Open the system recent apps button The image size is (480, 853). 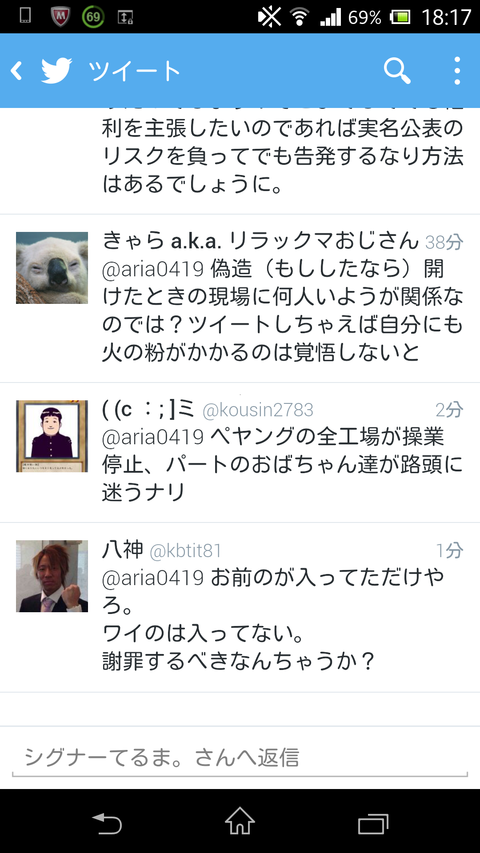(373, 821)
